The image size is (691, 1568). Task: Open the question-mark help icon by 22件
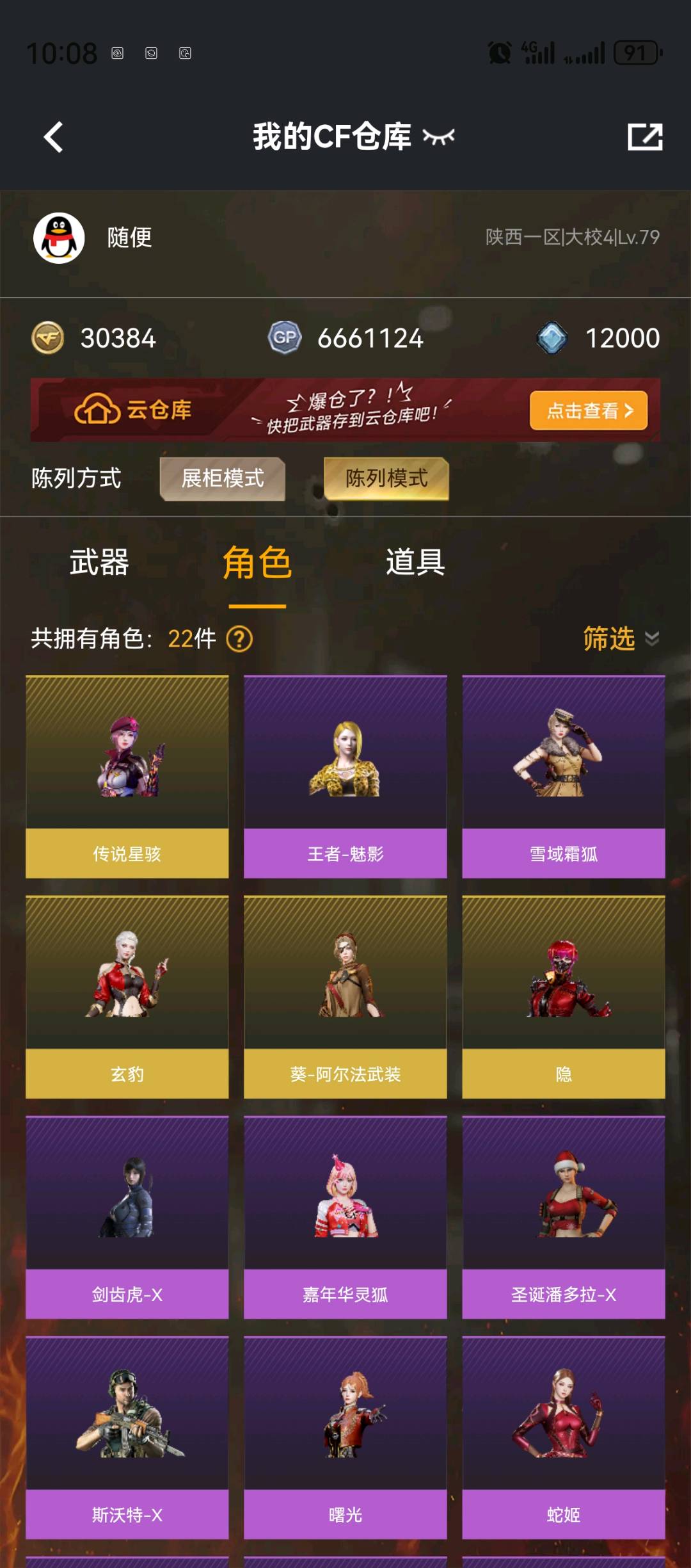(240, 639)
